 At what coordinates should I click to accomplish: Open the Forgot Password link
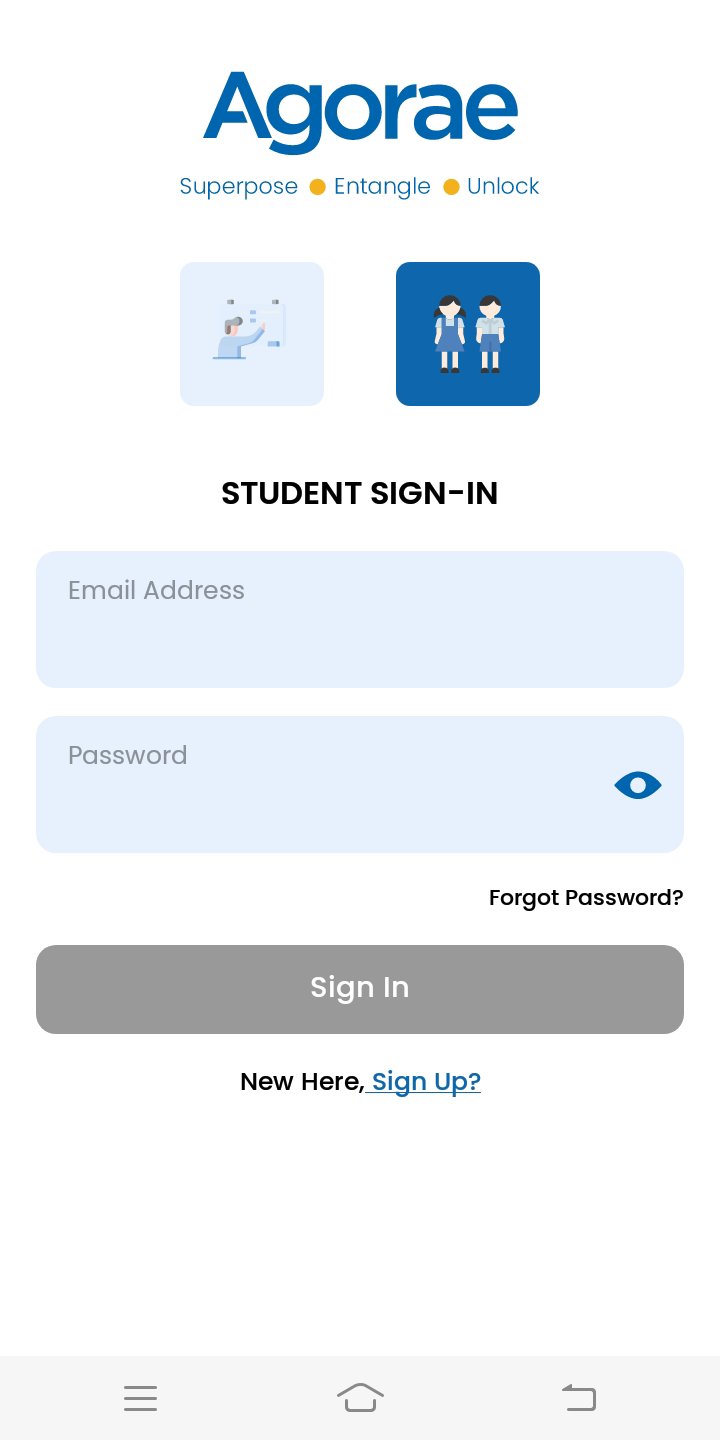pos(586,897)
